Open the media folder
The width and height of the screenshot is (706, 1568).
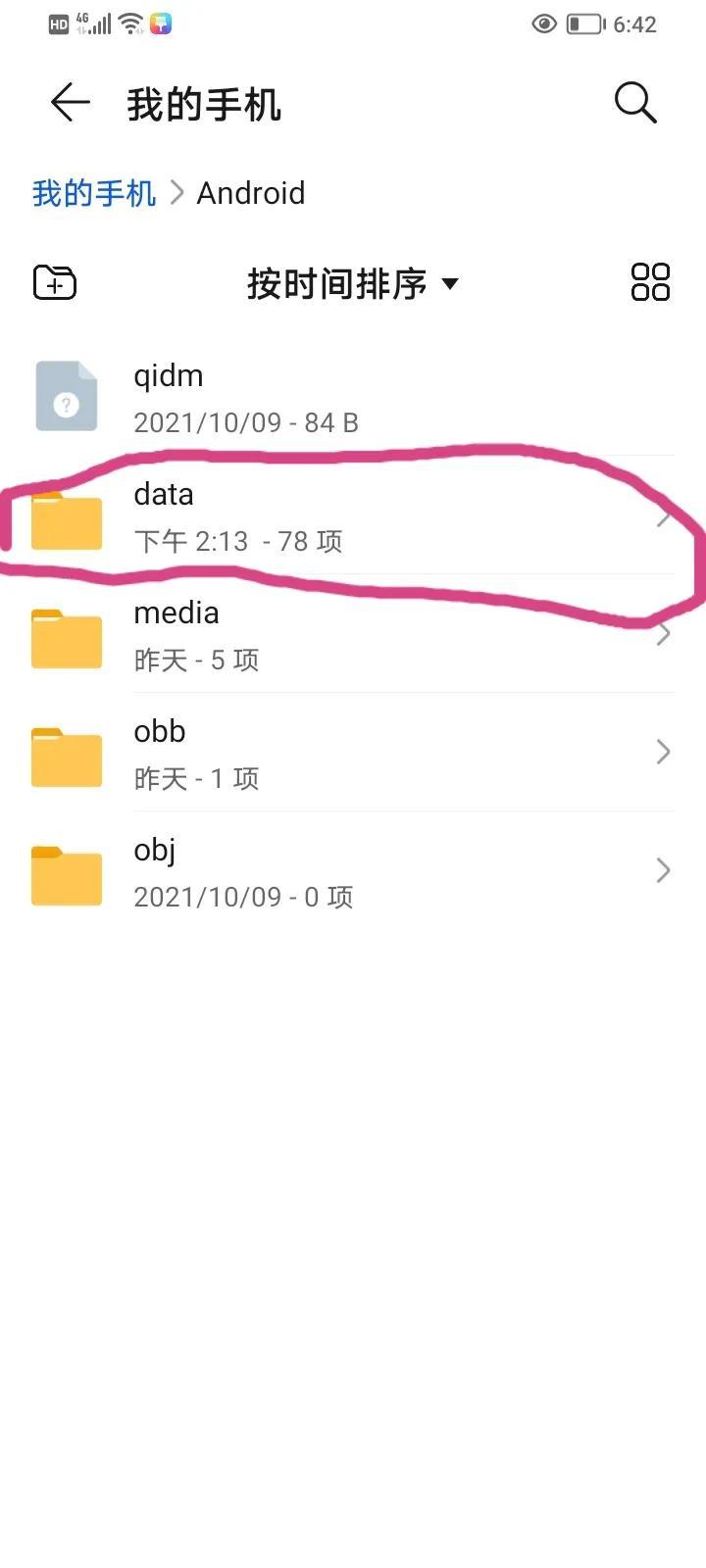[353, 634]
